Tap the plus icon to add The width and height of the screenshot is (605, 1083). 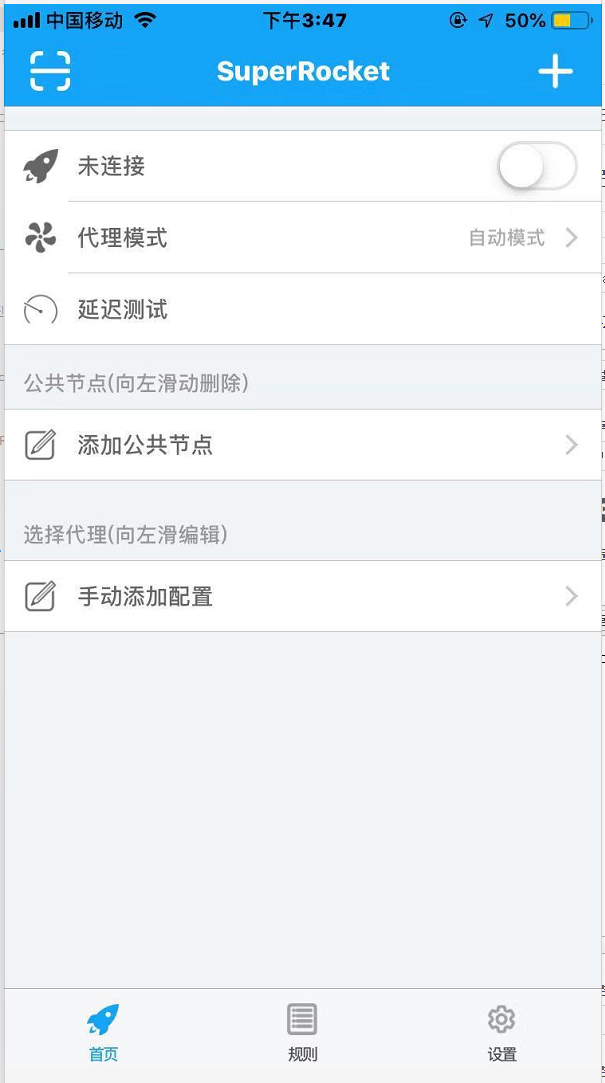tap(555, 70)
